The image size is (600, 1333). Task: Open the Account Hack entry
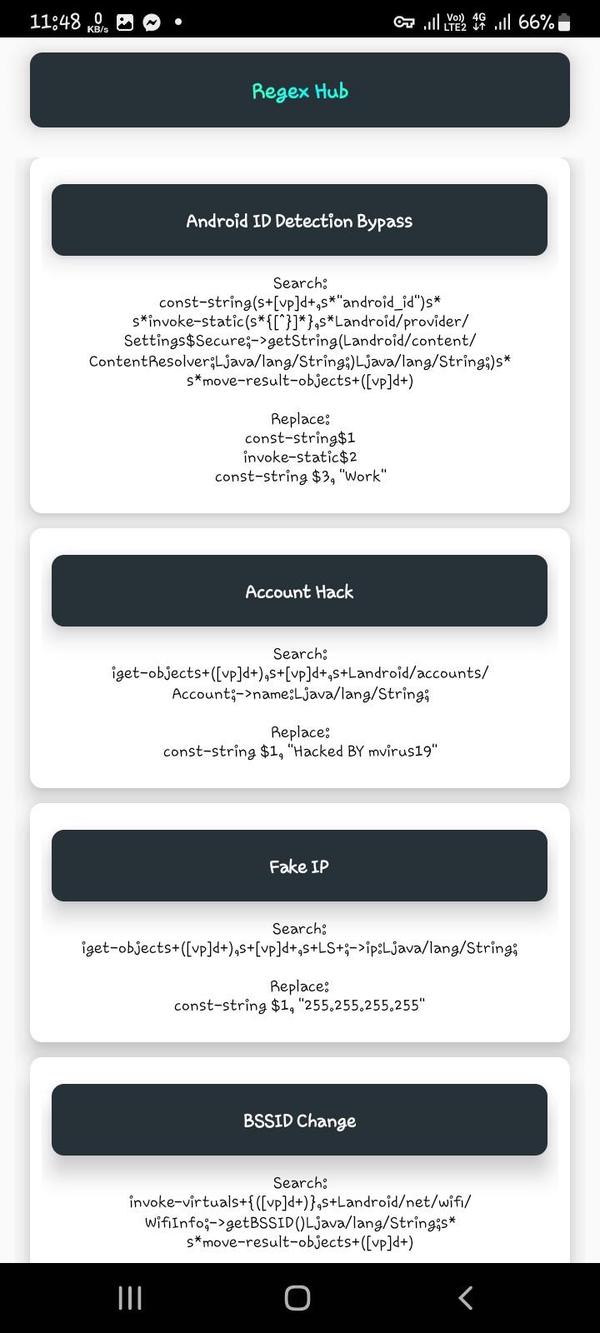coord(299,591)
